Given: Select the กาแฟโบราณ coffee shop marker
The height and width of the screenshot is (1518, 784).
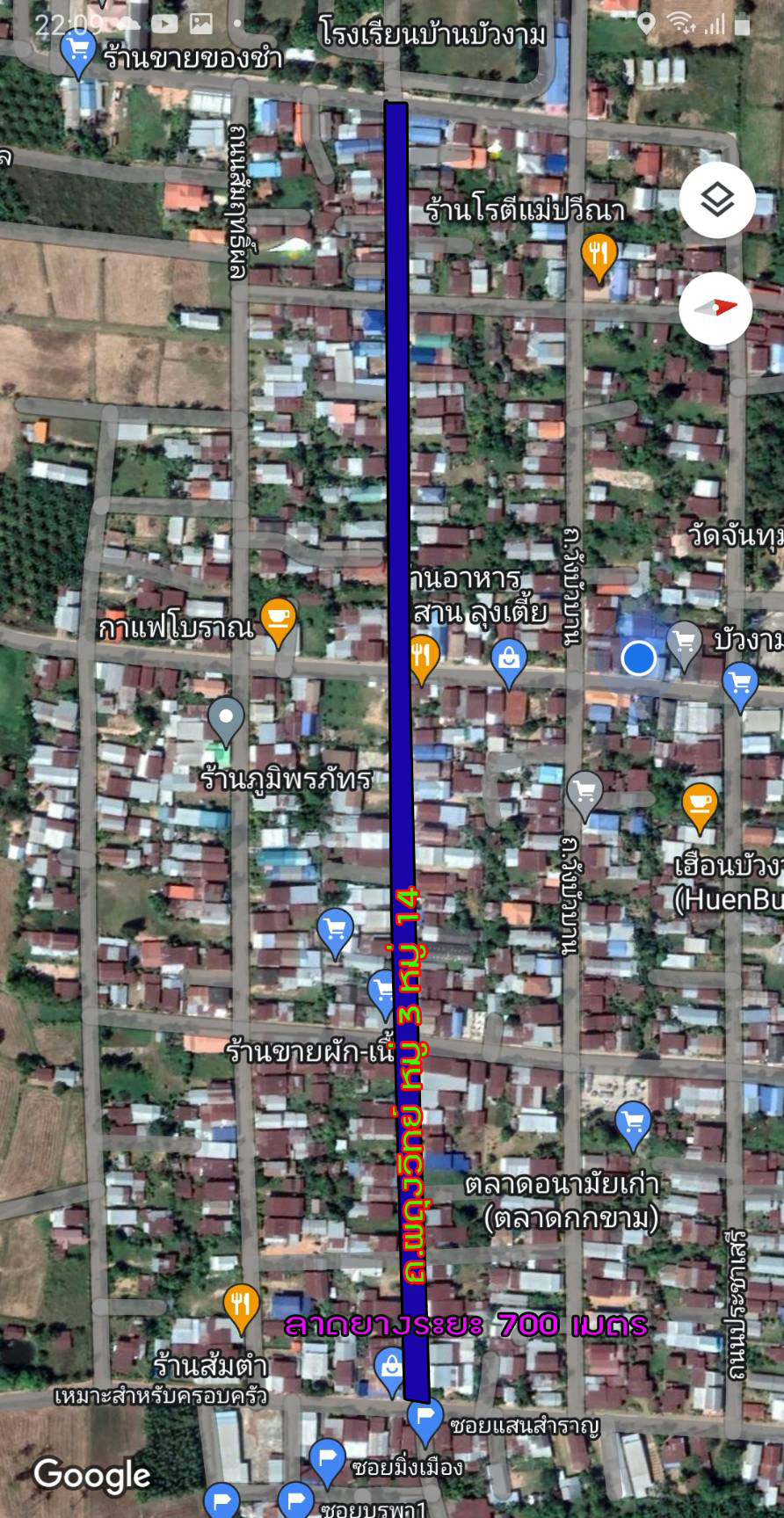Looking at the screenshot, I should (x=279, y=621).
